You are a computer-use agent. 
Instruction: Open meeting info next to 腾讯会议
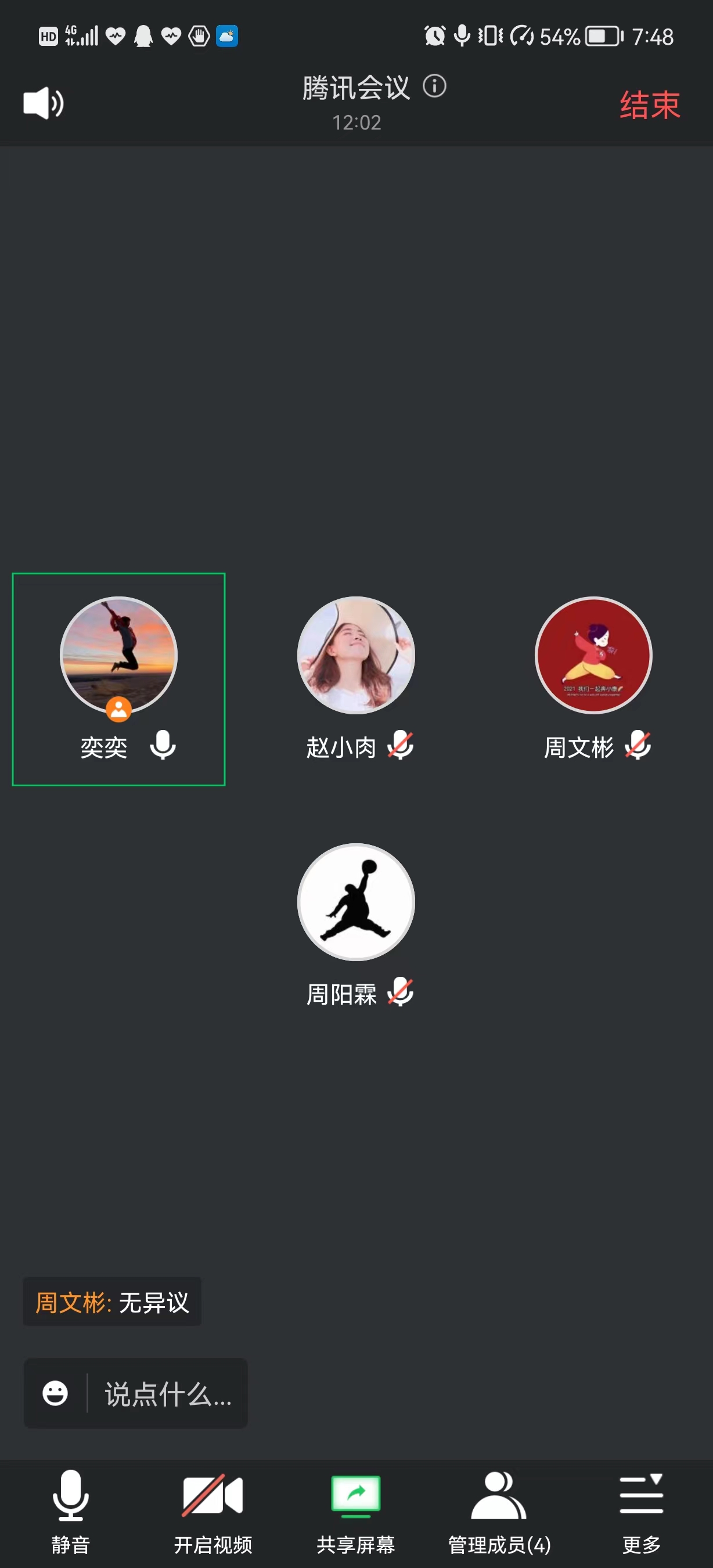[x=434, y=86]
